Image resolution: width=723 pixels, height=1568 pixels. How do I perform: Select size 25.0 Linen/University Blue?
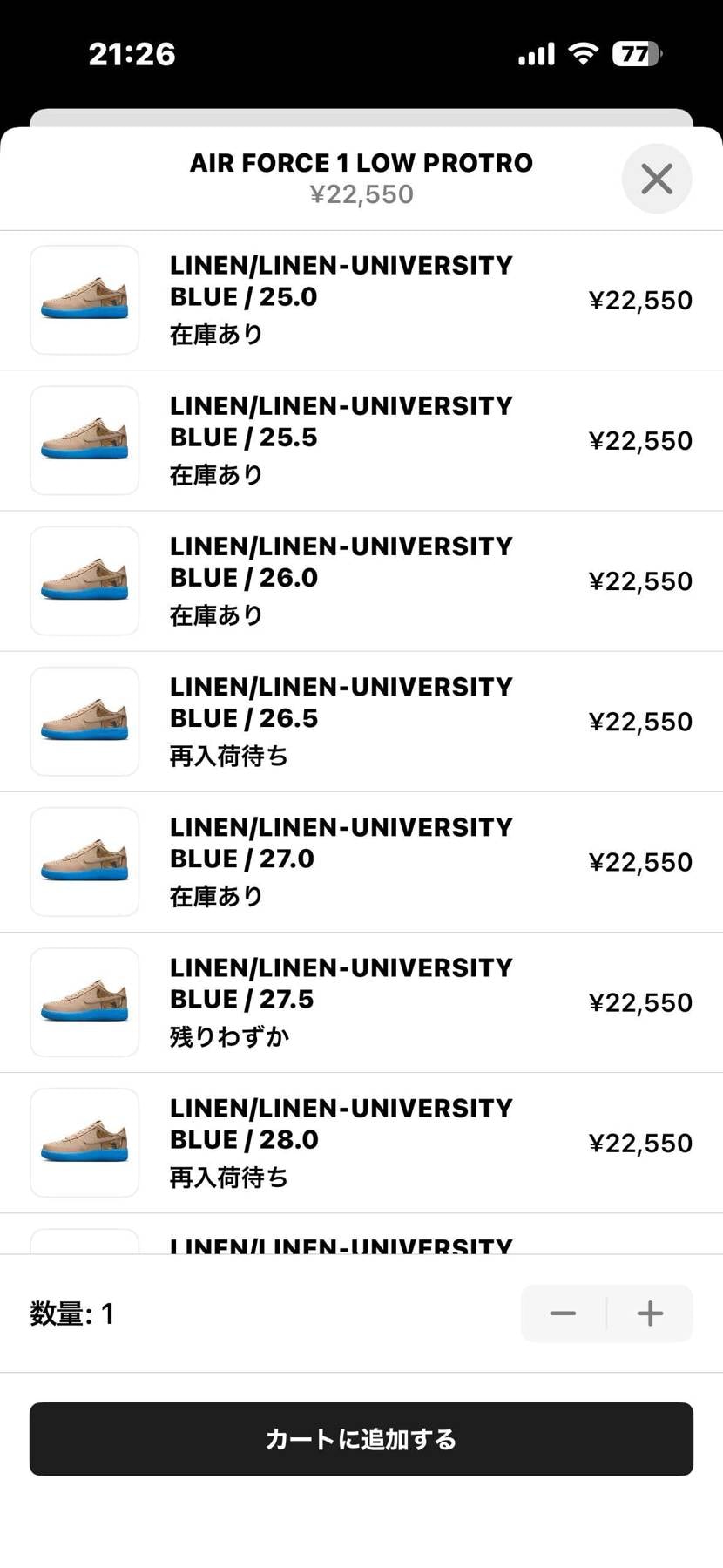(x=361, y=300)
